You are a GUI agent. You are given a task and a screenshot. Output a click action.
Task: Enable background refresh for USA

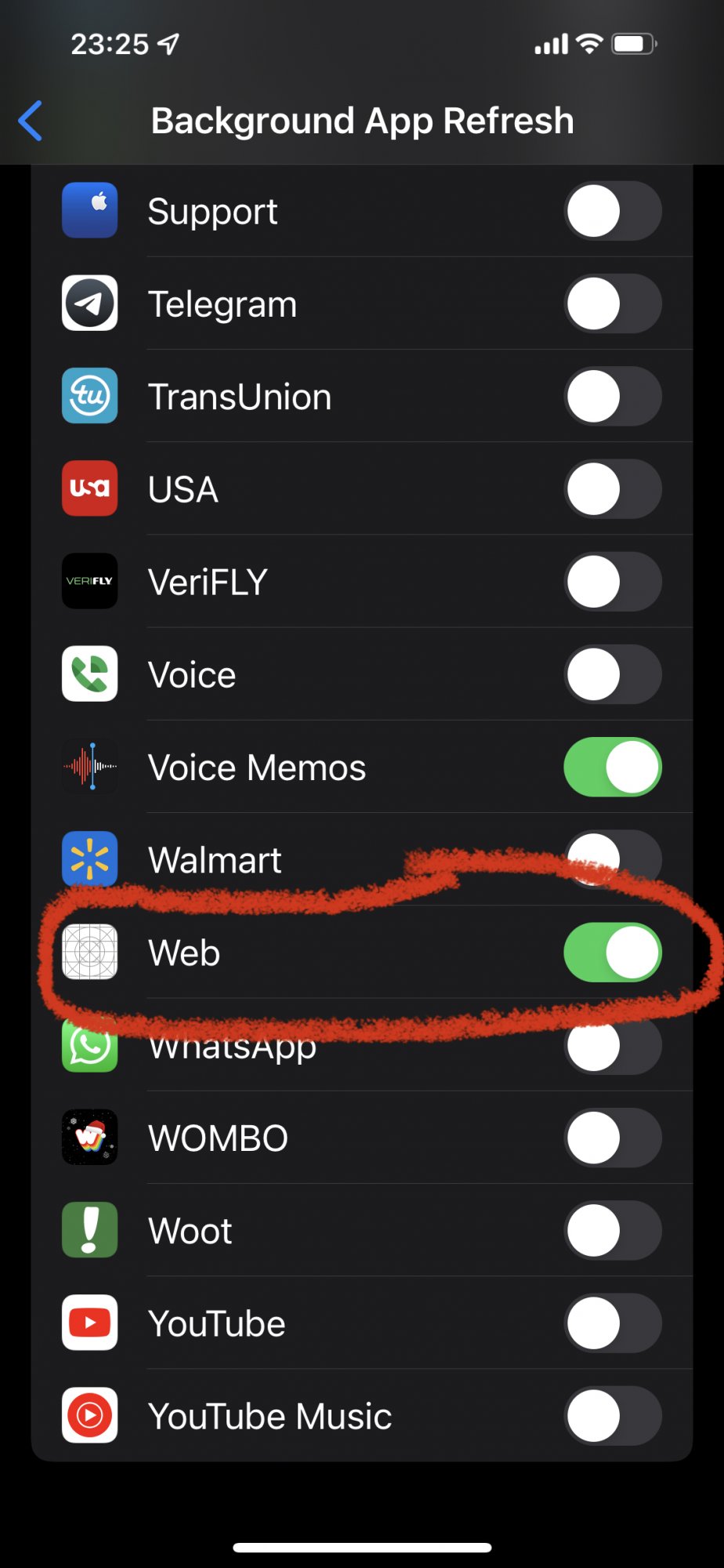612,489
